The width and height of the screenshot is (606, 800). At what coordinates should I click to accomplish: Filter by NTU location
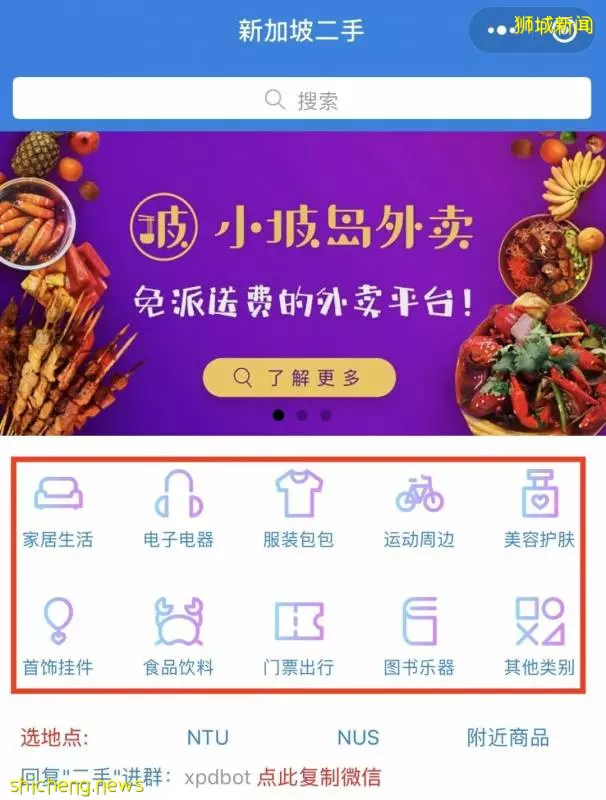pos(208,738)
